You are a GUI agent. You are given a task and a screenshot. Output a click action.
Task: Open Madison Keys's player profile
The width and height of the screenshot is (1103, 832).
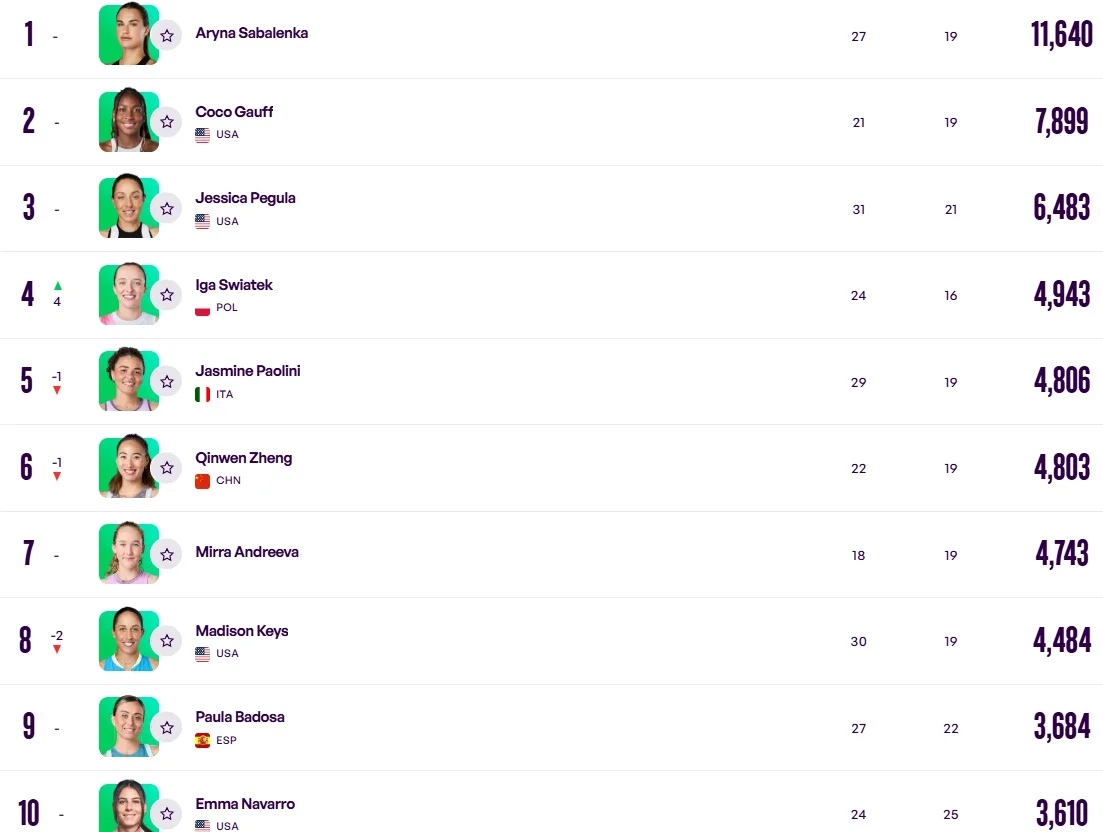click(241, 631)
